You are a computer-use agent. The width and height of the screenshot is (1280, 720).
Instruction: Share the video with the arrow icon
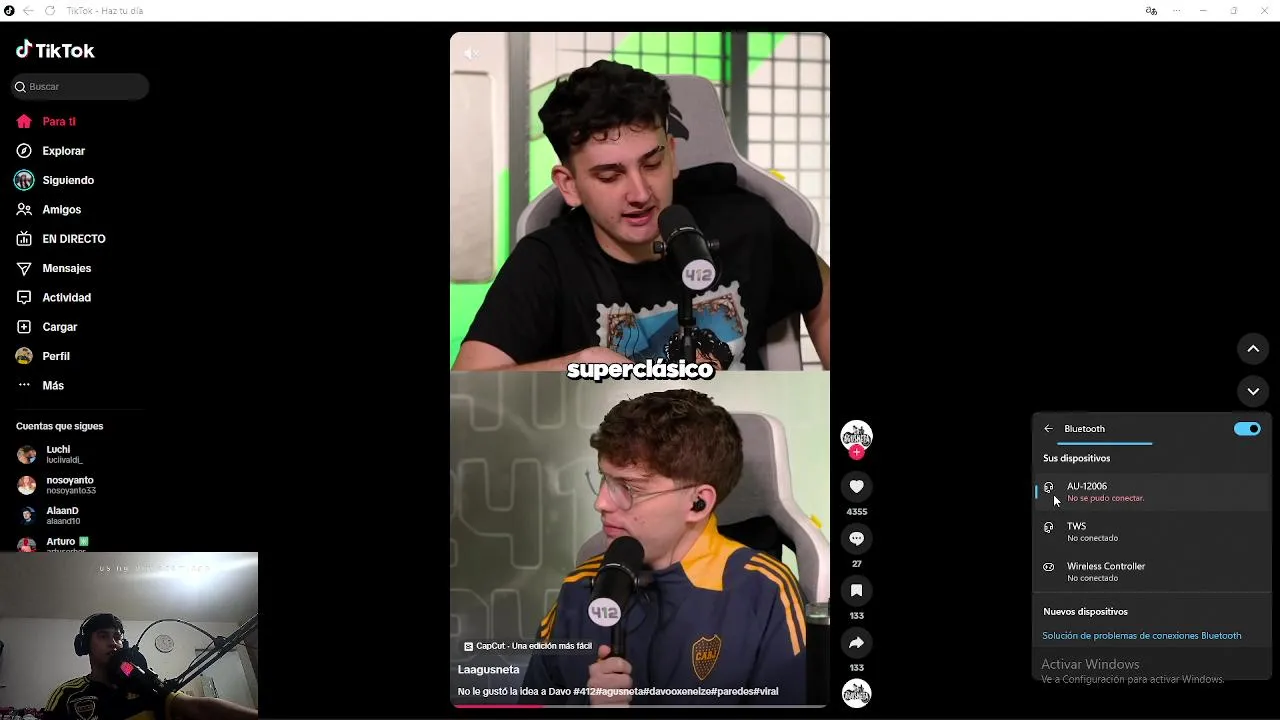pos(856,643)
